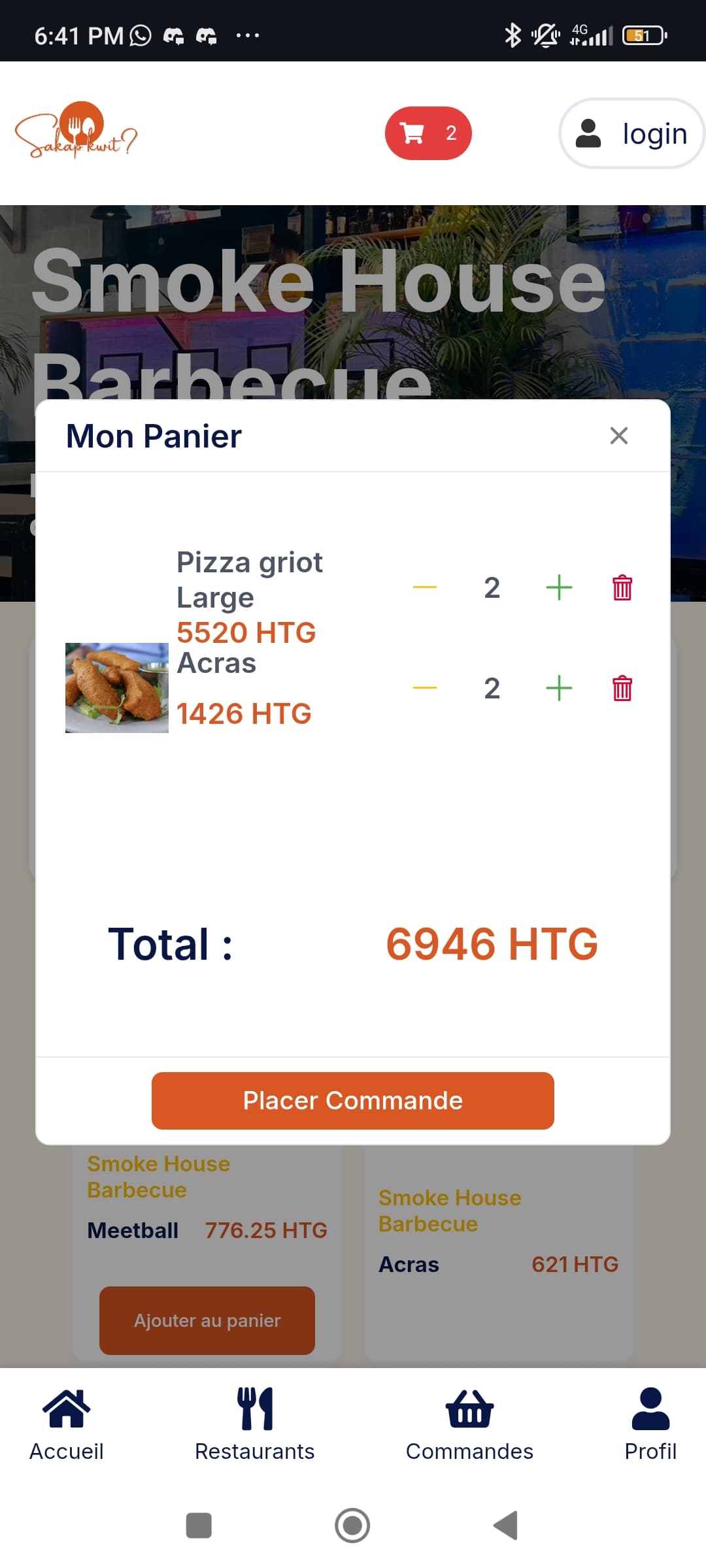
Task: Decrease Pizza griot Large quantity
Action: 425,587
